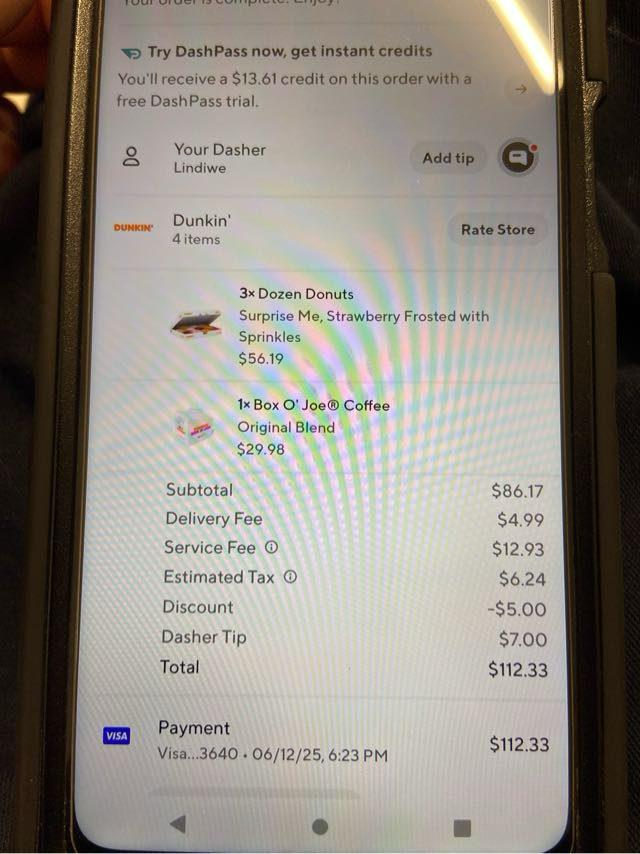Show Estimated Tax info
The image size is (640, 854).
tap(290, 577)
